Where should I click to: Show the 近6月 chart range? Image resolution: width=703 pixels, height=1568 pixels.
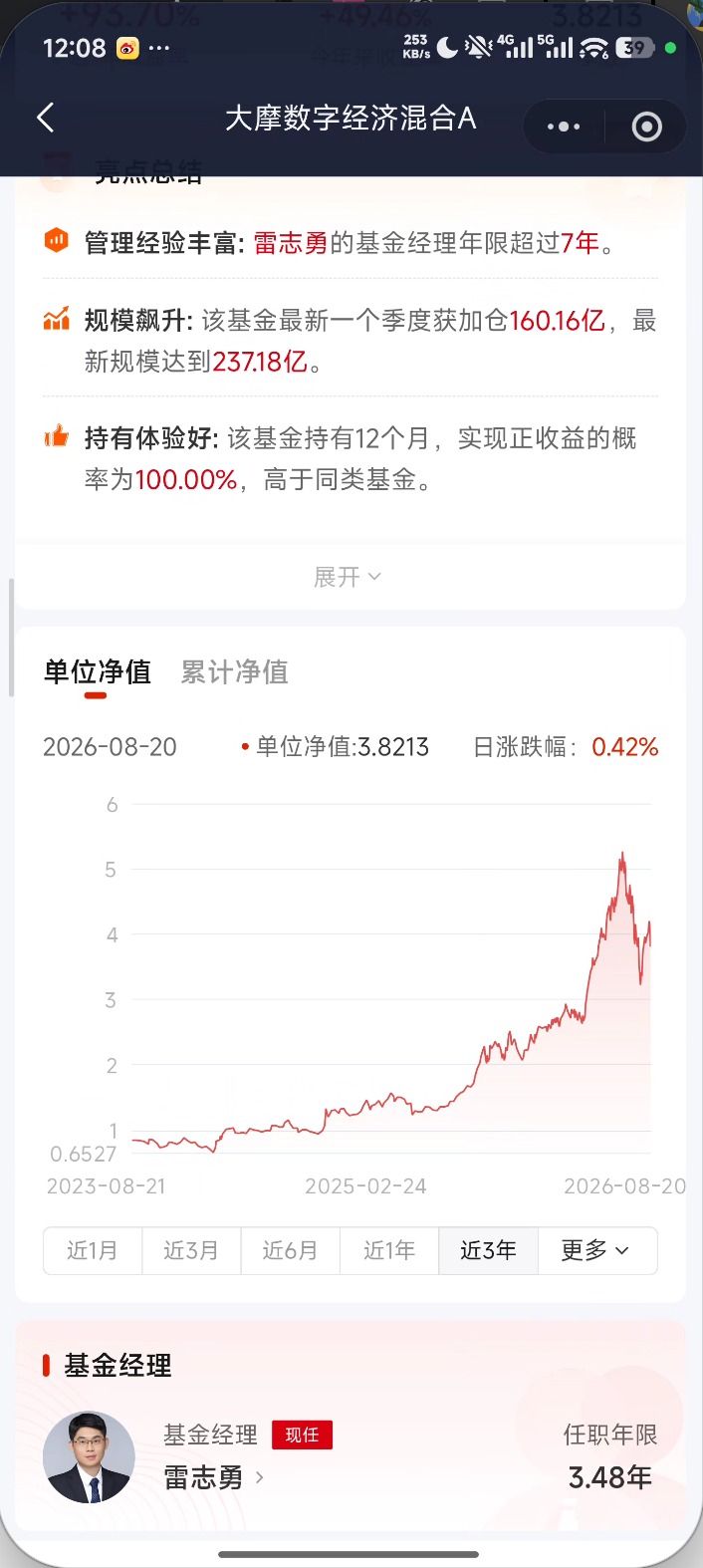[290, 1250]
